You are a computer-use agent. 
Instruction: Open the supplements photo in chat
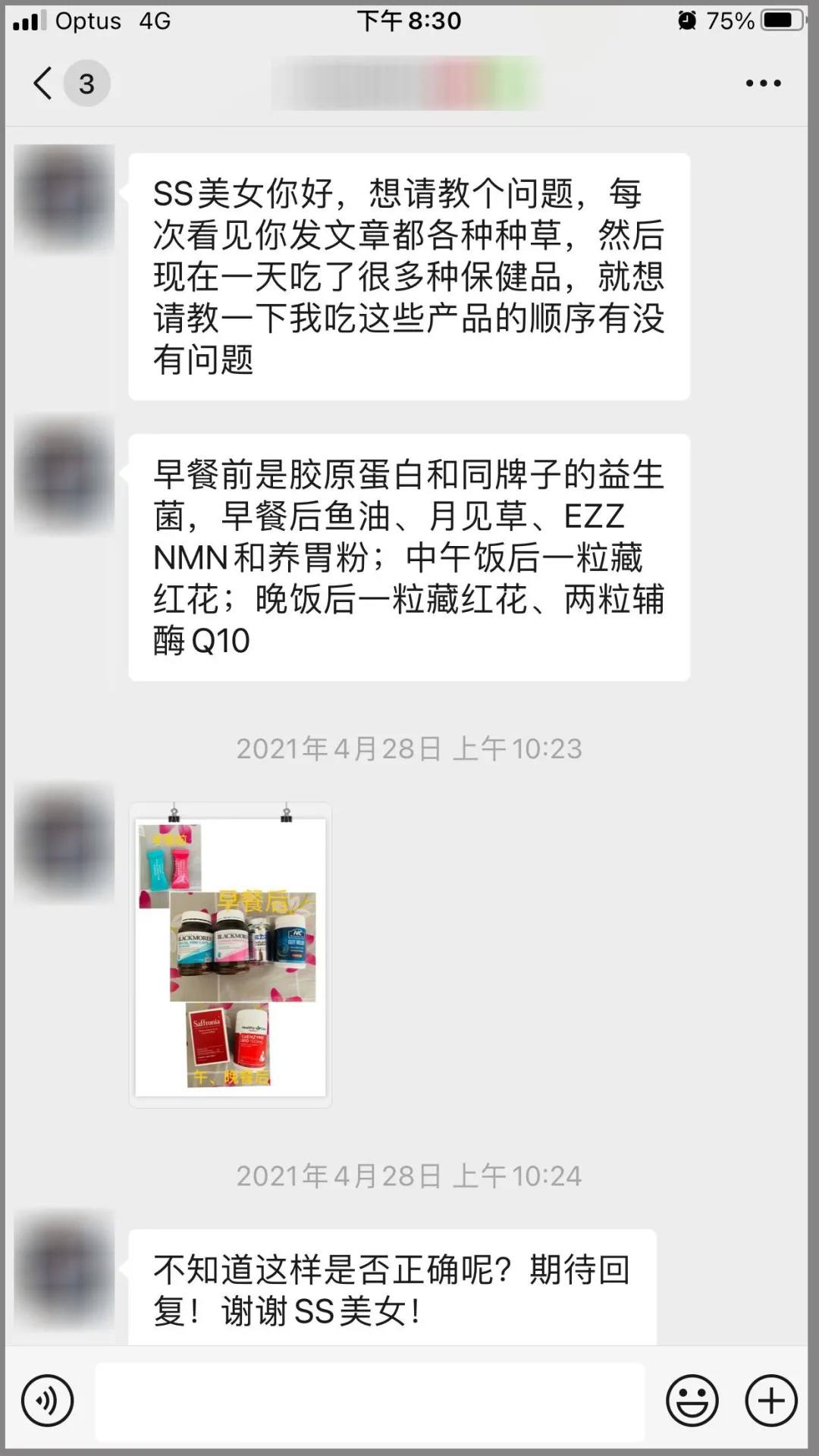(231, 955)
